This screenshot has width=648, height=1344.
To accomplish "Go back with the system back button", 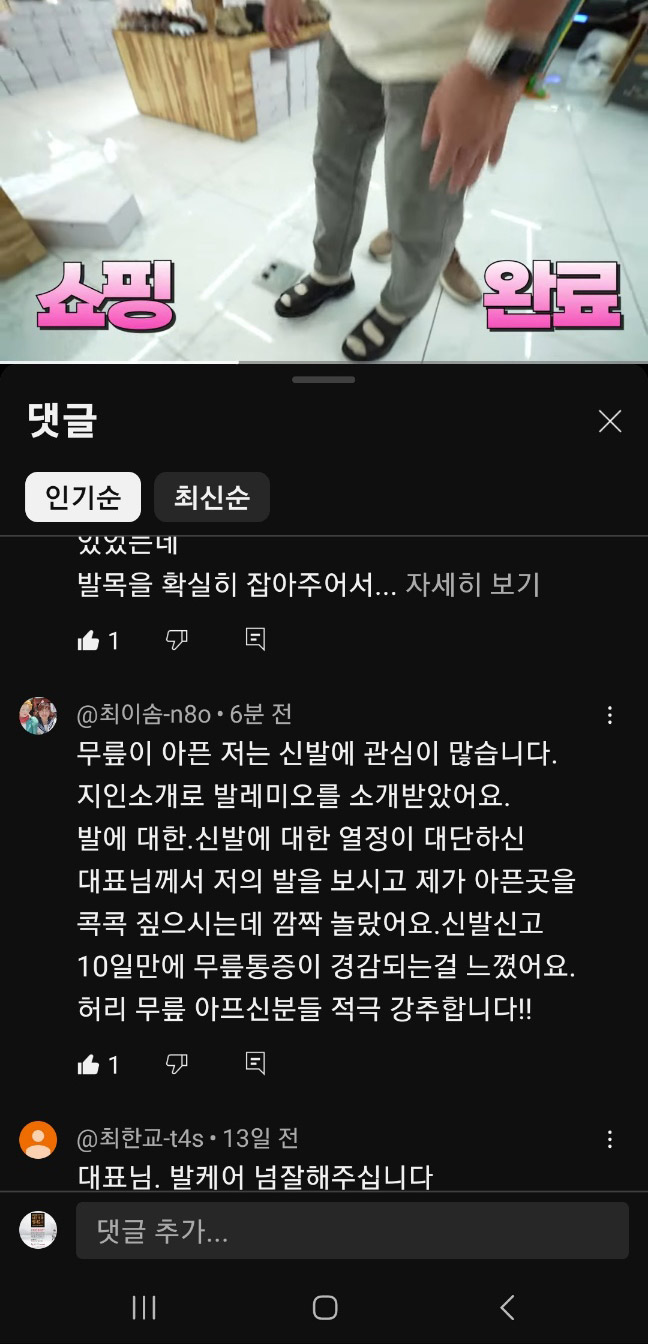I will coord(507,1307).
